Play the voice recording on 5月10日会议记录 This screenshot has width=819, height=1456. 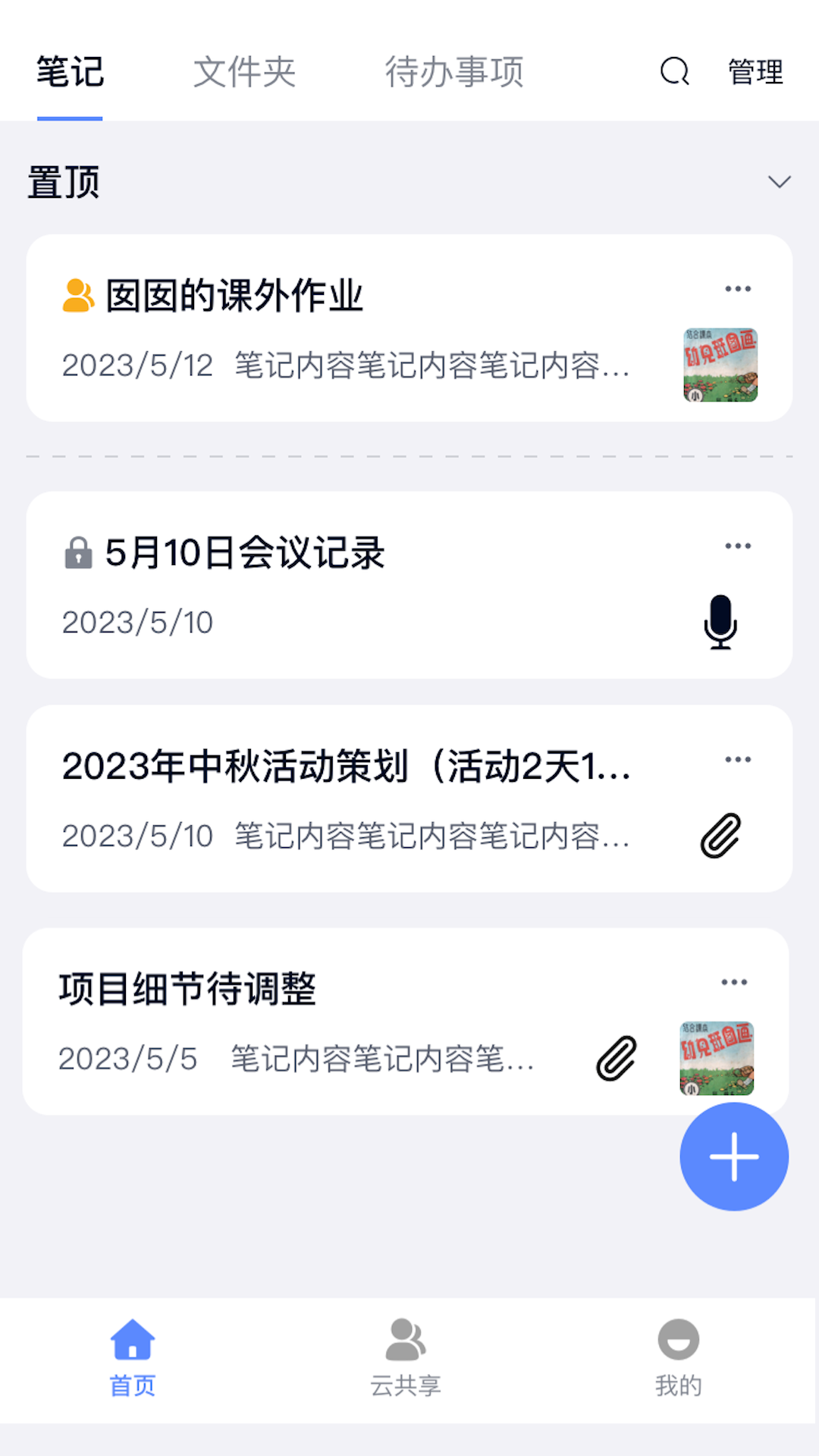point(720,623)
